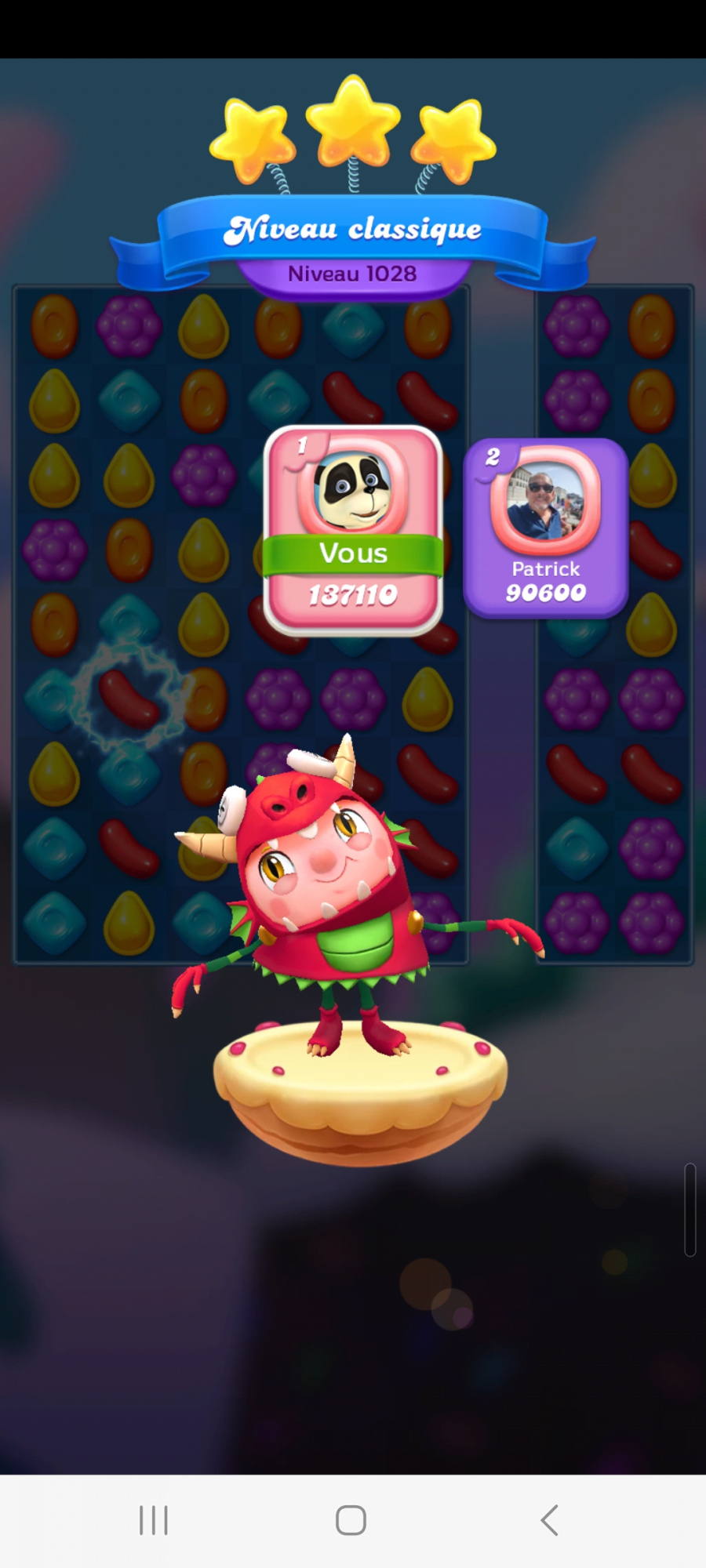The width and height of the screenshot is (706, 1568).
Task: Open Patrick's leaderboard score card
Action: click(x=545, y=529)
